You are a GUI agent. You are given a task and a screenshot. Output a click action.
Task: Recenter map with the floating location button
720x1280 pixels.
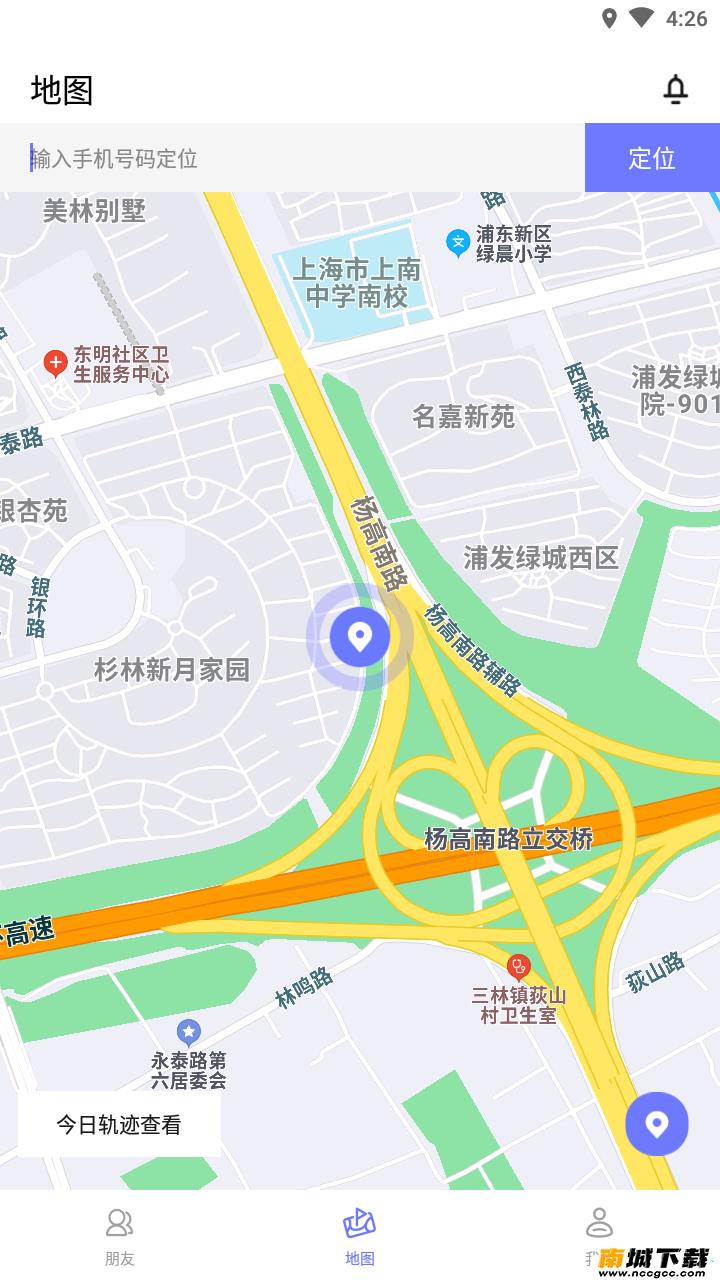coord(657,1124)
